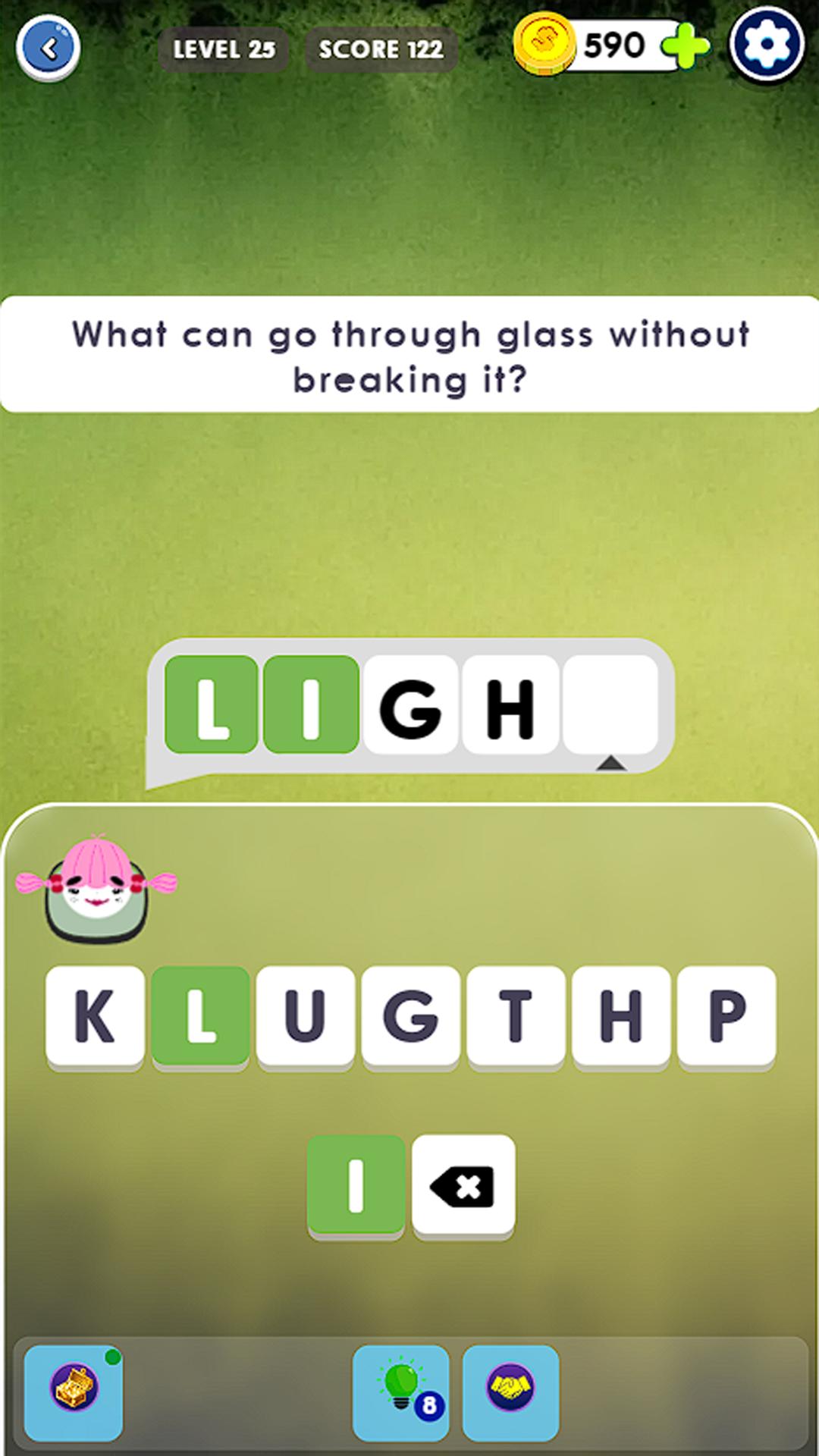Add more coins with the green plus

pos(685,46)
